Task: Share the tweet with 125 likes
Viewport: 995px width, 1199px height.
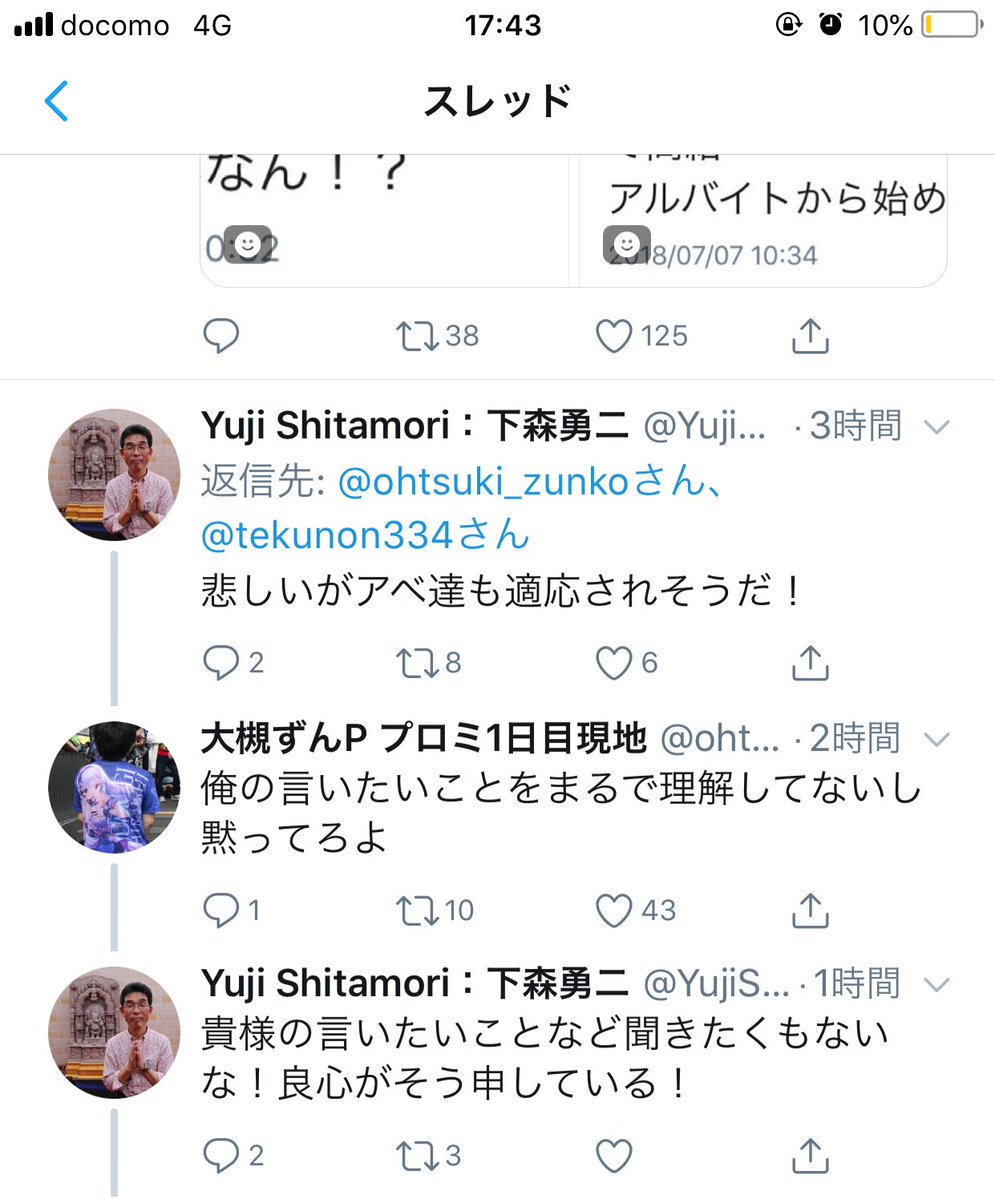Action: coord(810,336)
